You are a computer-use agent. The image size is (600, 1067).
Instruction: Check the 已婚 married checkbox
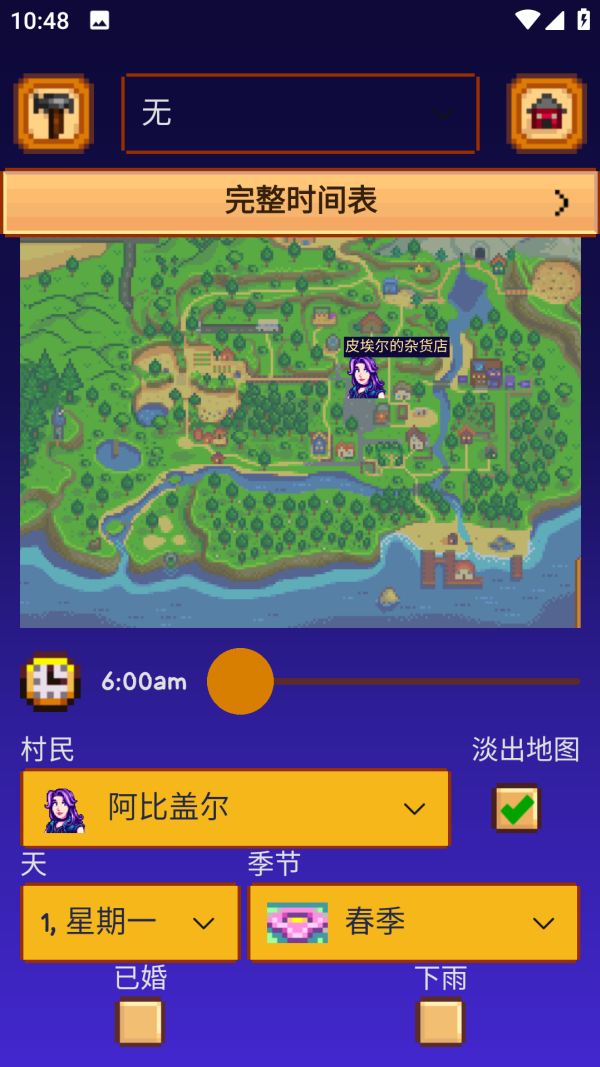click(x=140, y=1021)
